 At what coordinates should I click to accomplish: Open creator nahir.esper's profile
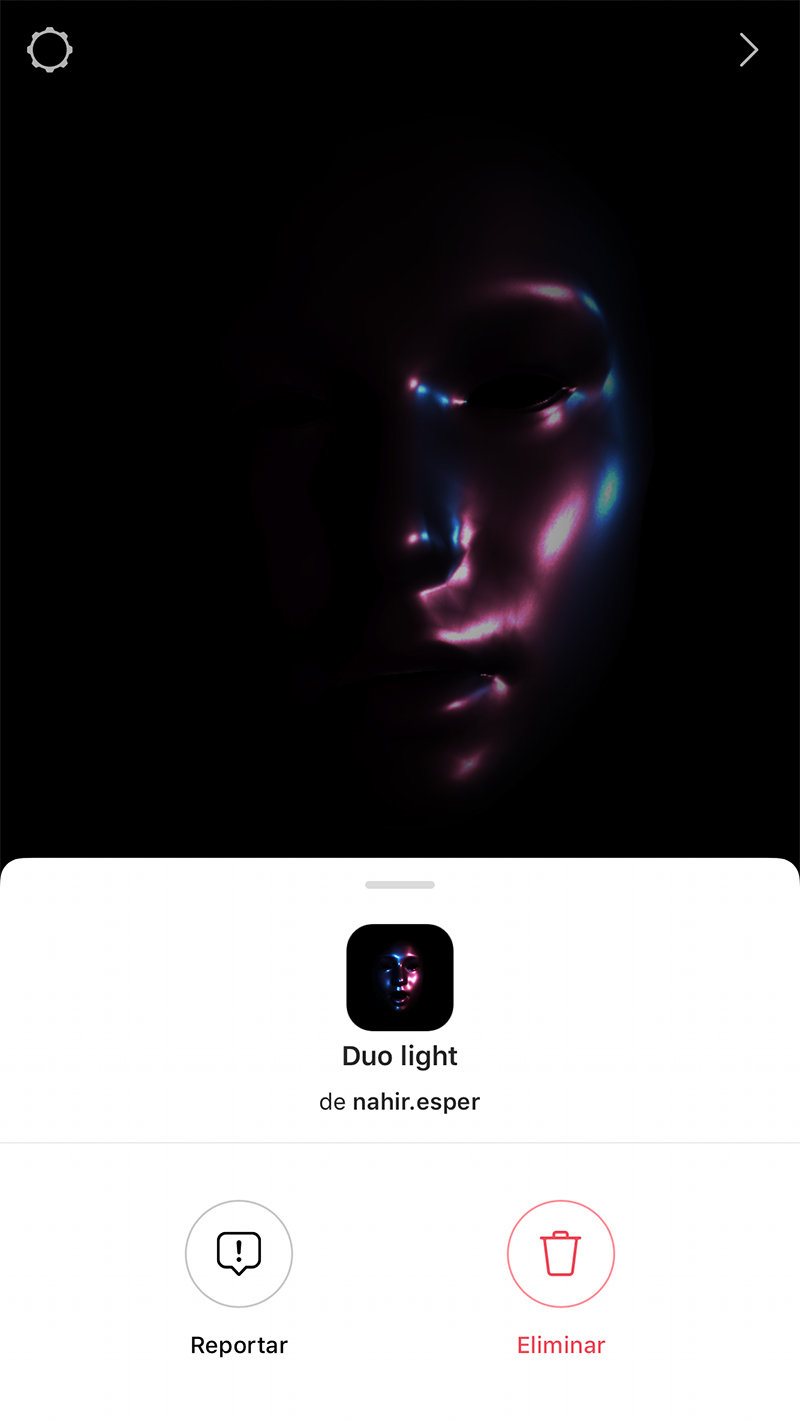click(416, 1102)
